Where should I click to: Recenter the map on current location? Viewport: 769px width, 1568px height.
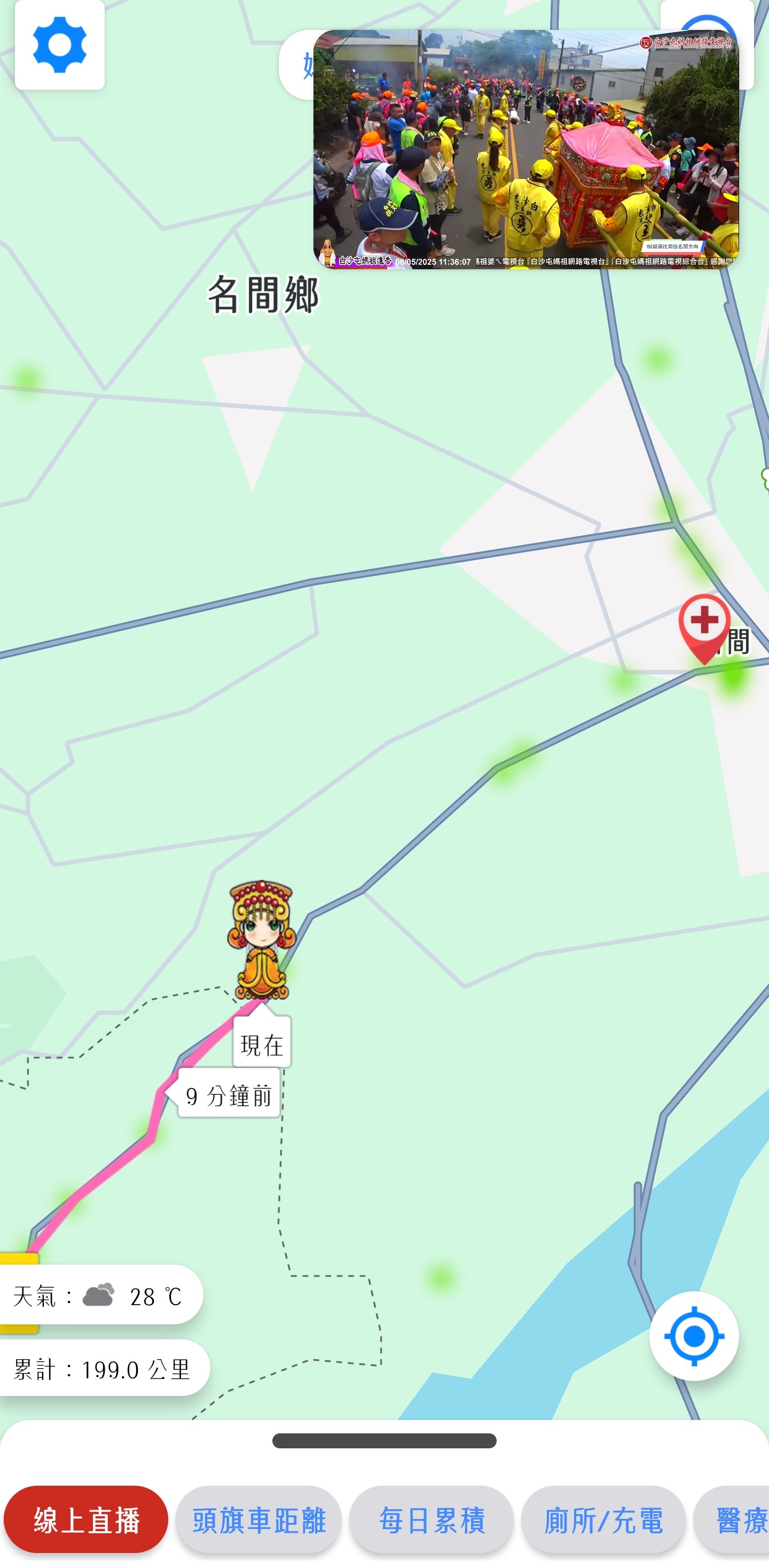694,1336
